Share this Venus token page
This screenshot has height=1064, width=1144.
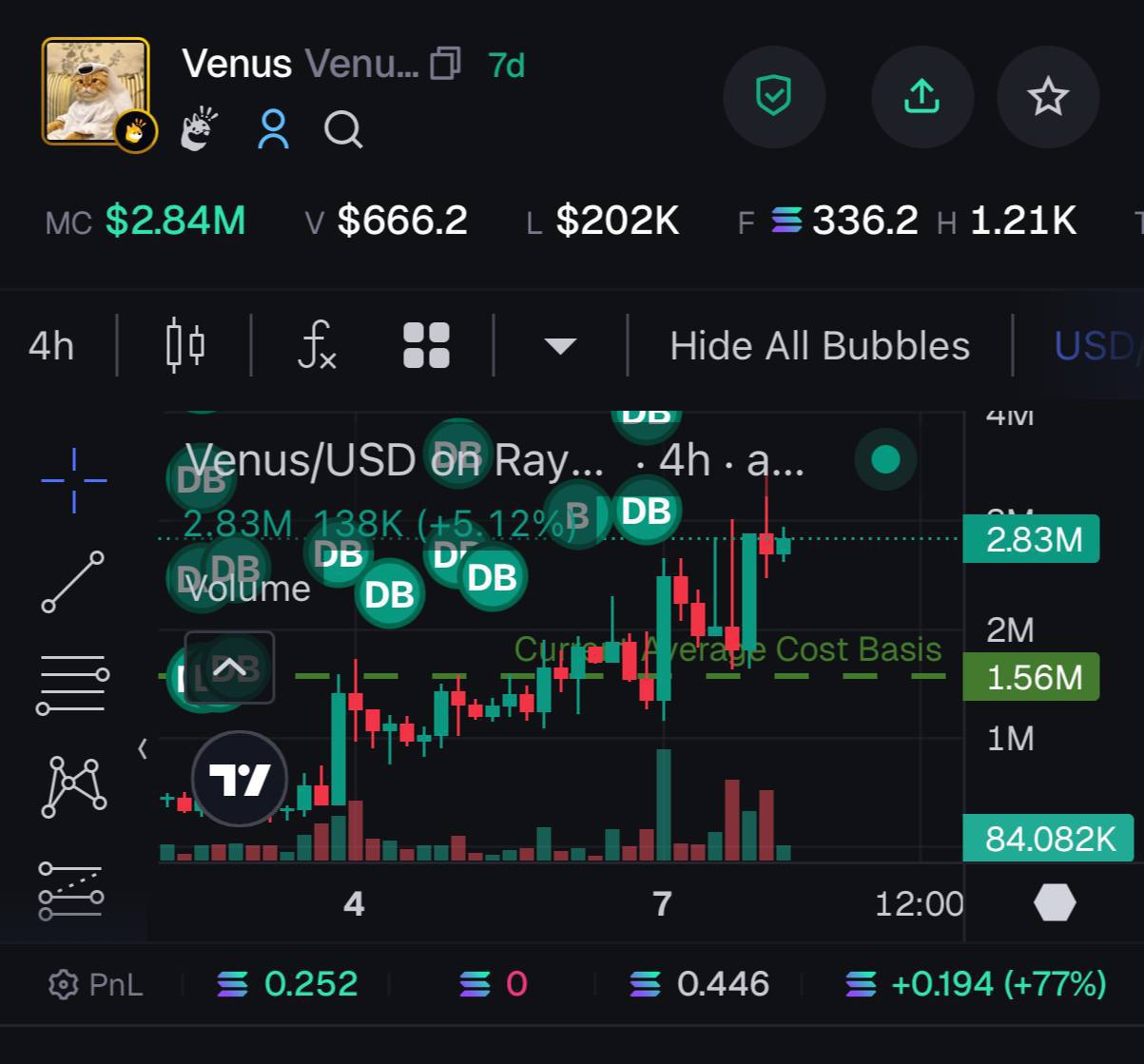921,96
